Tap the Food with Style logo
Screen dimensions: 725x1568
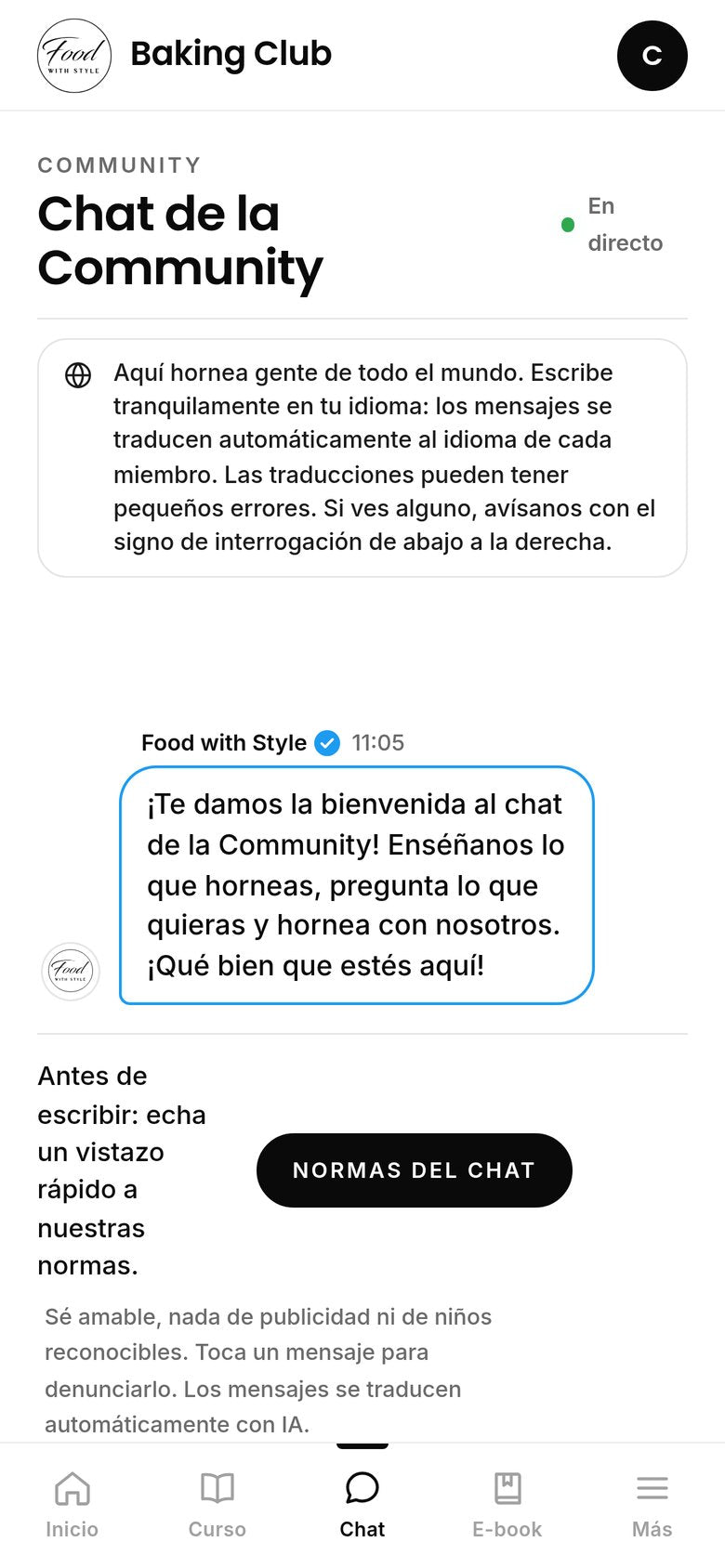(x=74, y=56)
